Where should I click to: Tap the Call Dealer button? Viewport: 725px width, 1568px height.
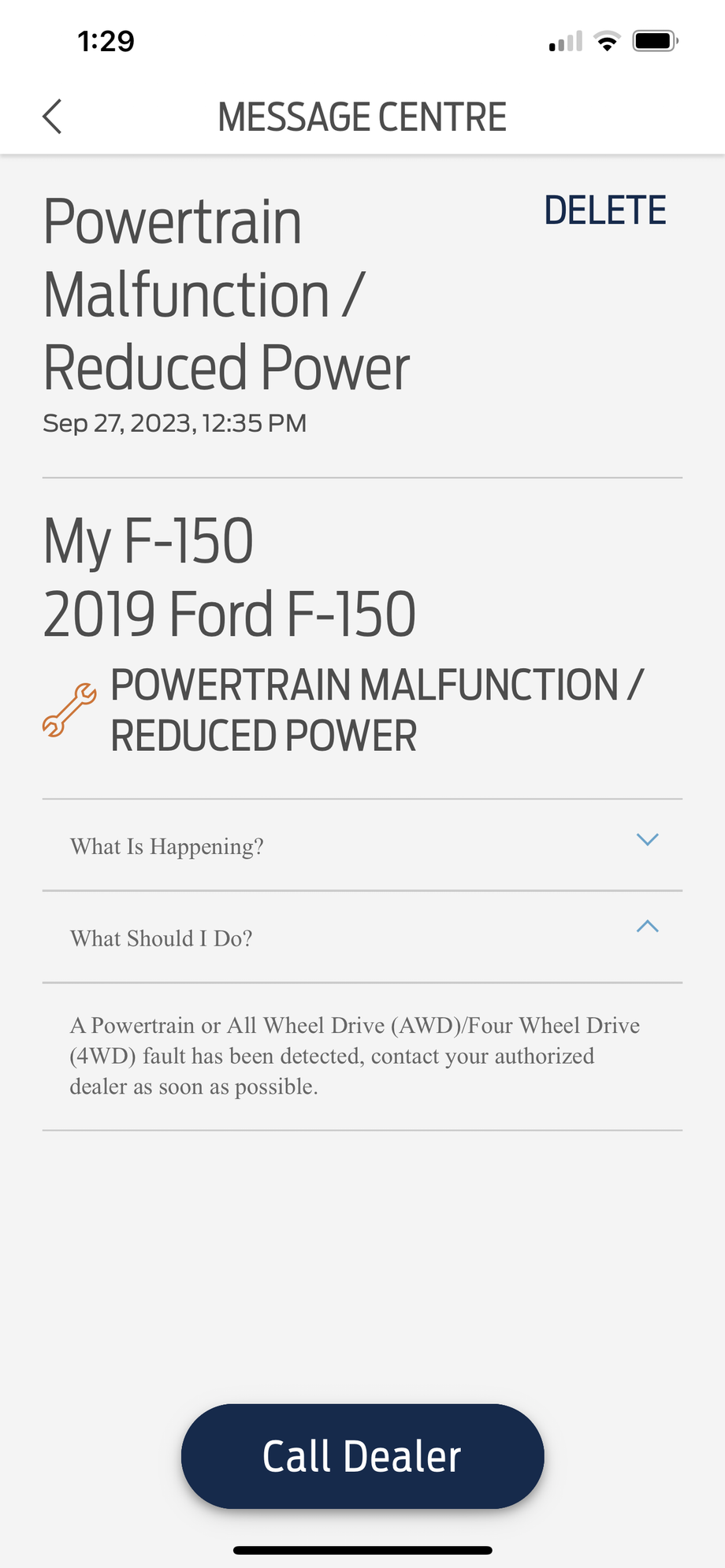362,1456
